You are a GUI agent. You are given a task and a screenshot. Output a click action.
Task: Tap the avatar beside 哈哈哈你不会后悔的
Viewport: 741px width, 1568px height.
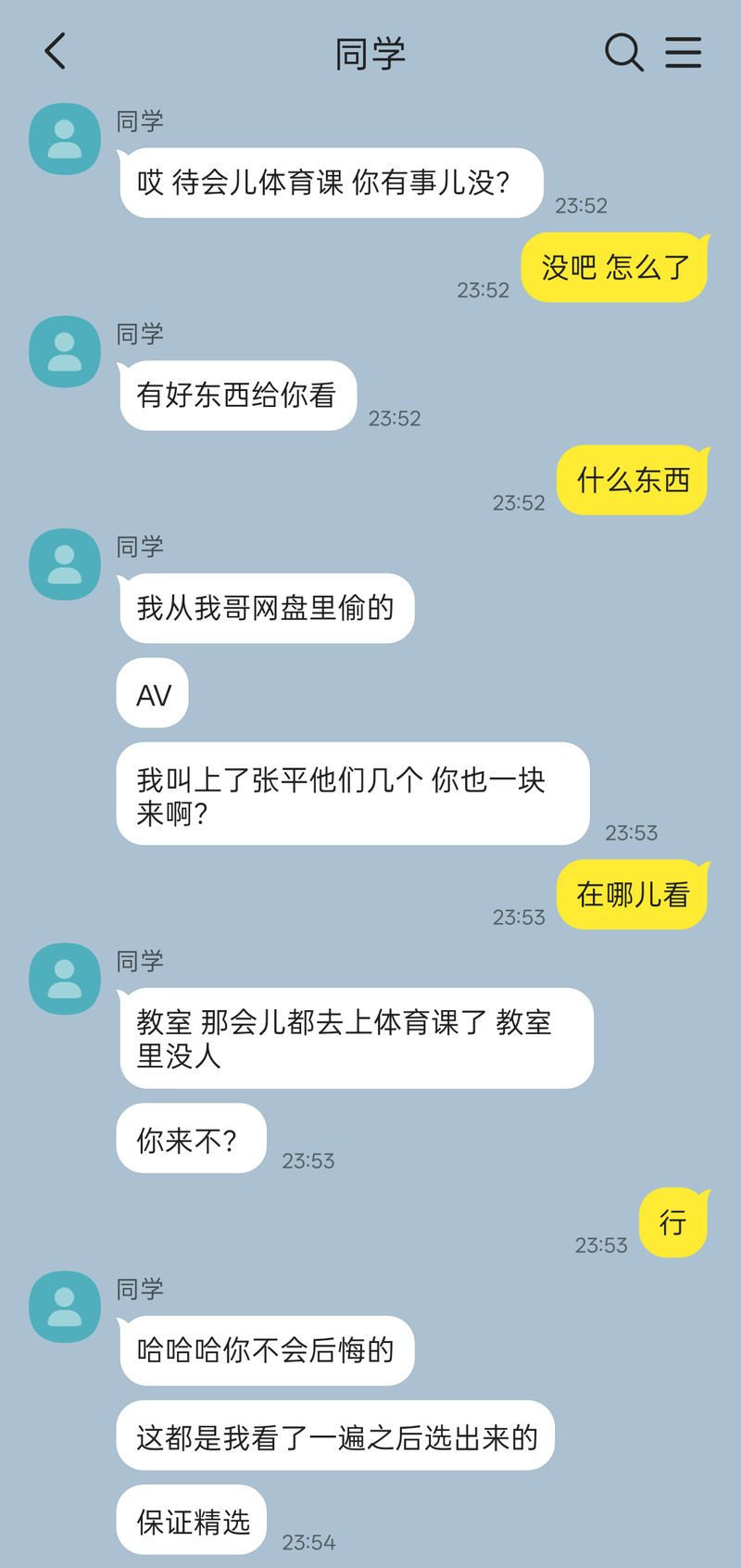(x=65, y=1307)
